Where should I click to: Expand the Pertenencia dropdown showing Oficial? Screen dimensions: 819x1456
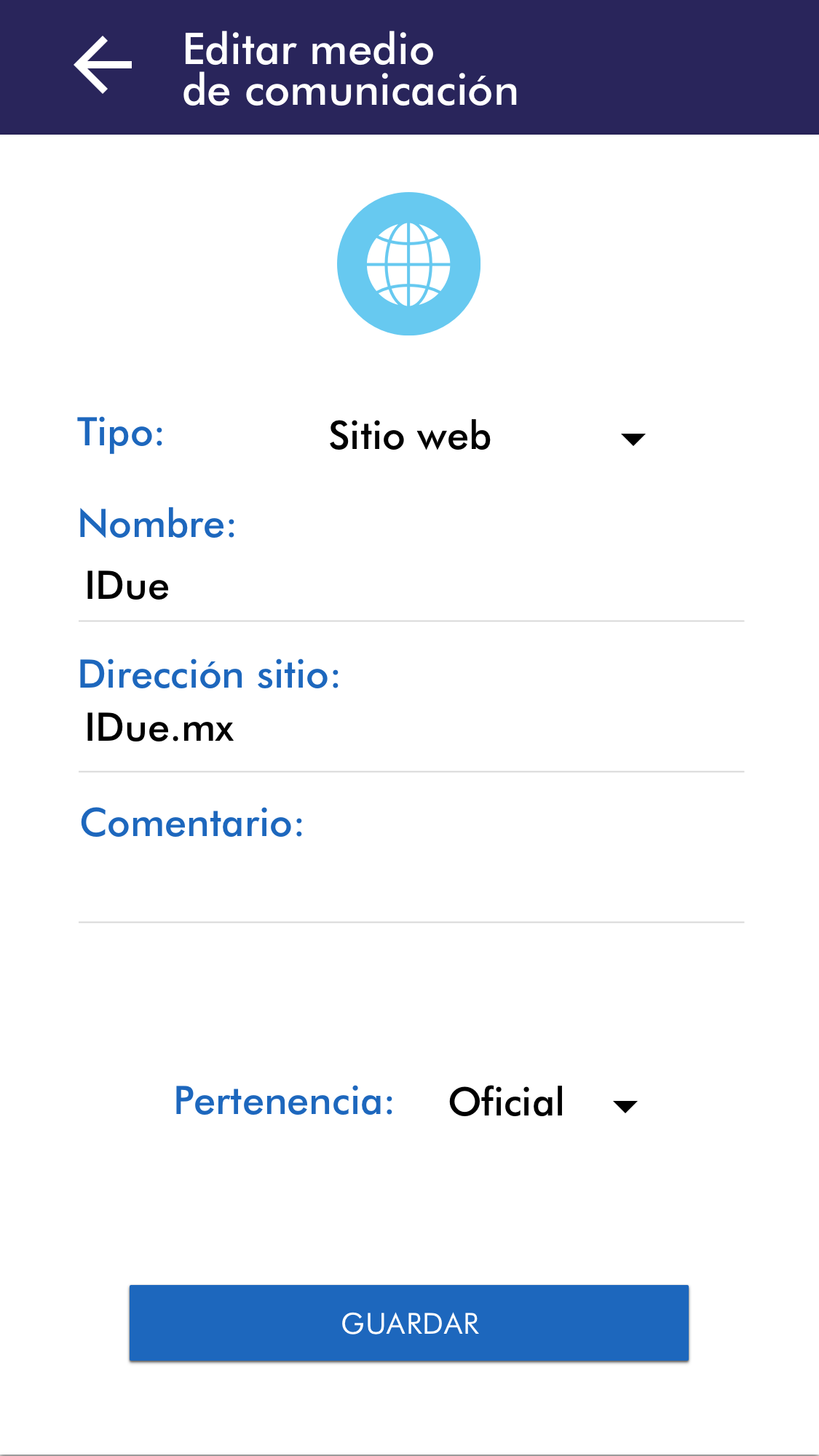coord(542,1103)
